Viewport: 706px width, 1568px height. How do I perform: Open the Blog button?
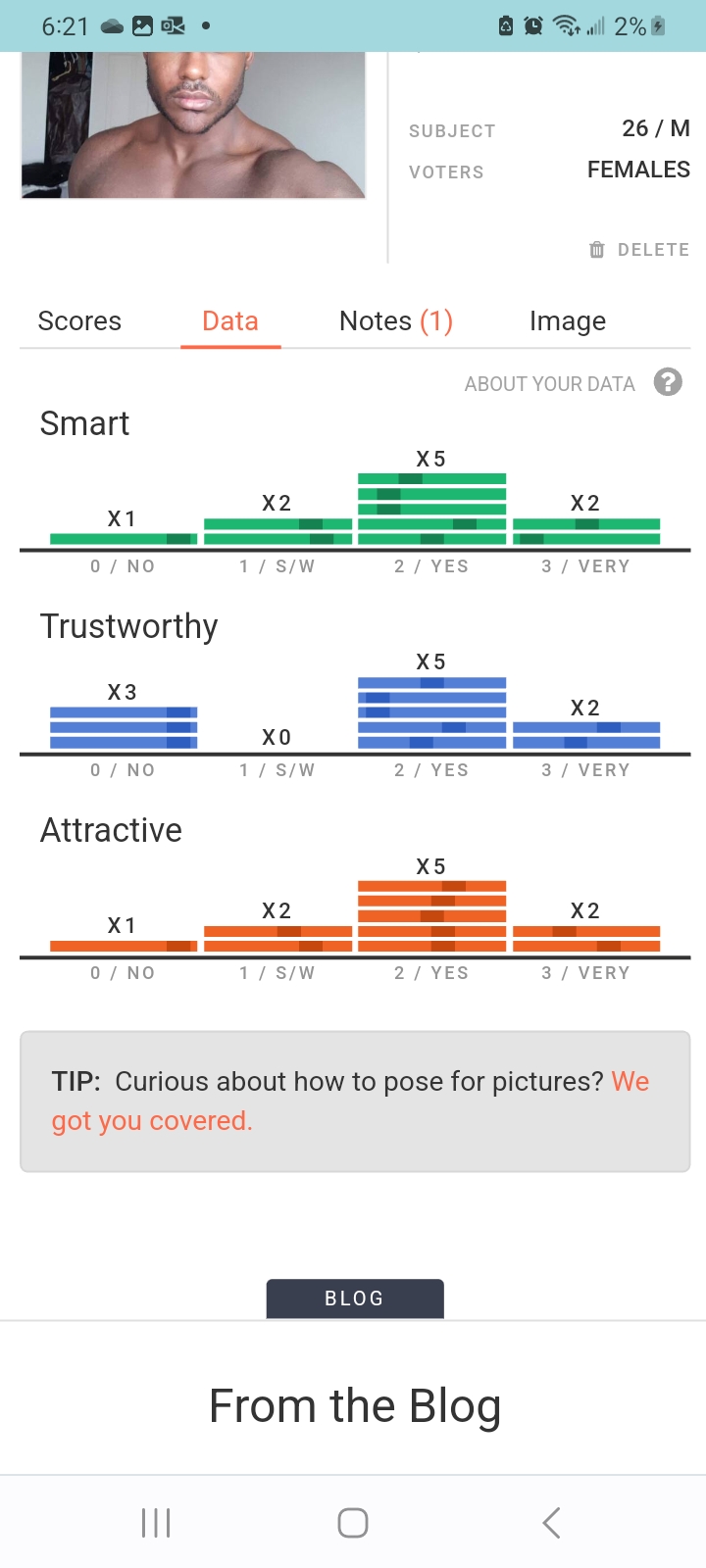point(355,1298)
